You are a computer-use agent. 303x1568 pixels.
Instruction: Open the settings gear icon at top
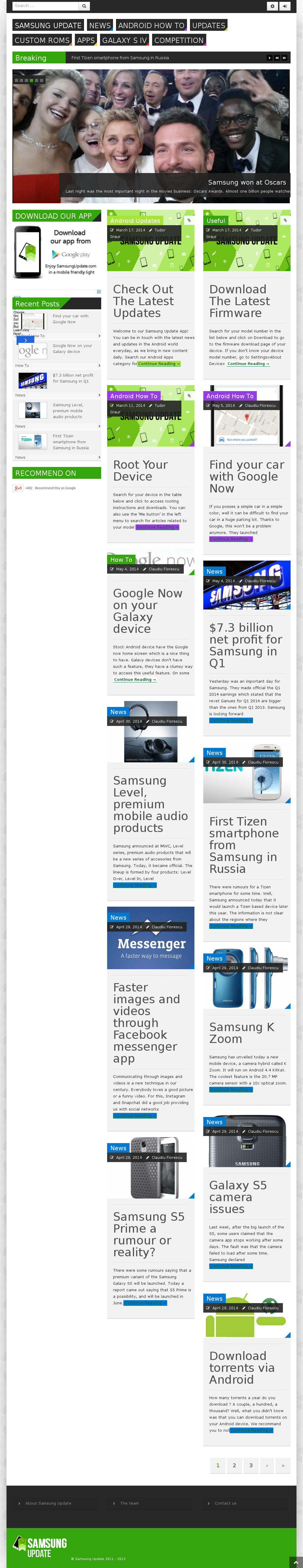pos(272,6)
